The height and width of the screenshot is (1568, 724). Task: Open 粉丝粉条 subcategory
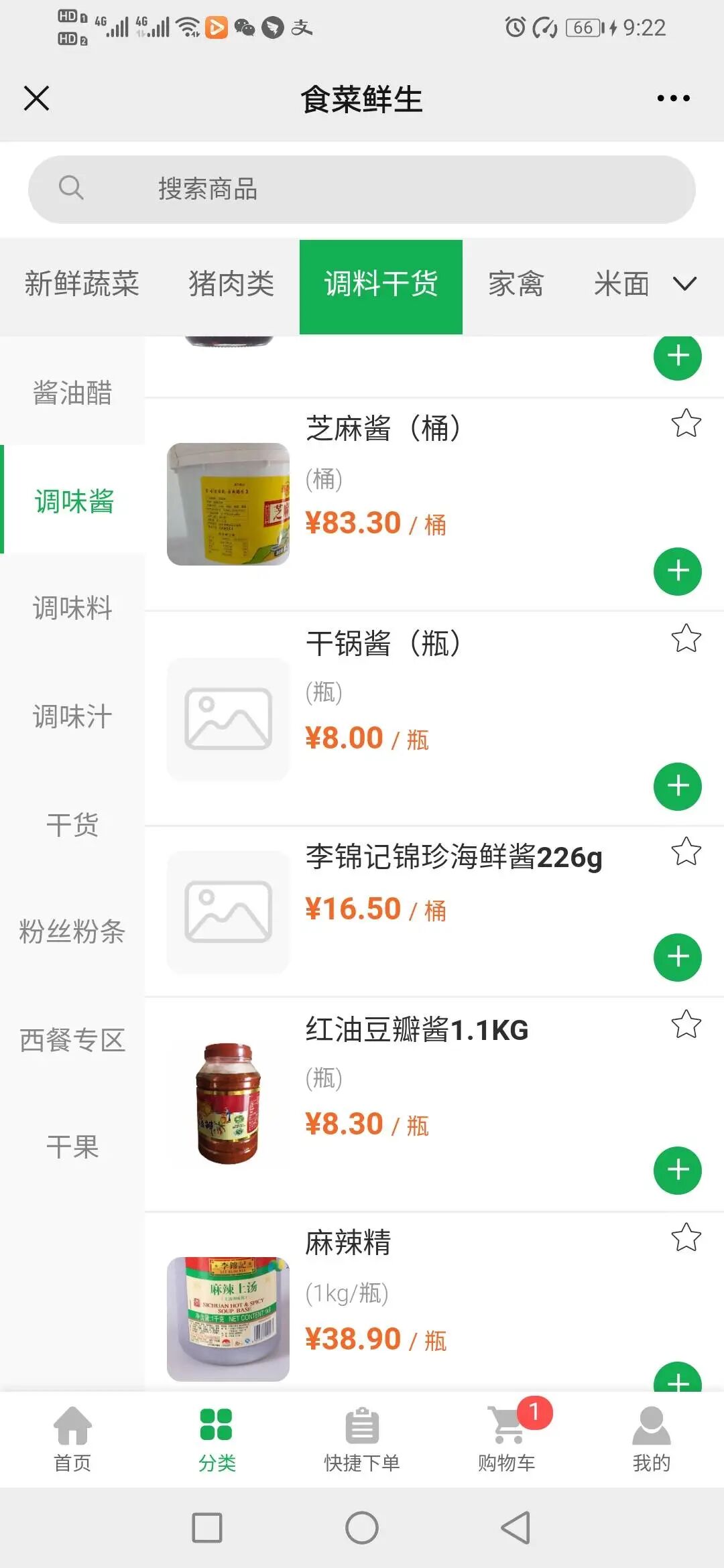coord(72,931)
